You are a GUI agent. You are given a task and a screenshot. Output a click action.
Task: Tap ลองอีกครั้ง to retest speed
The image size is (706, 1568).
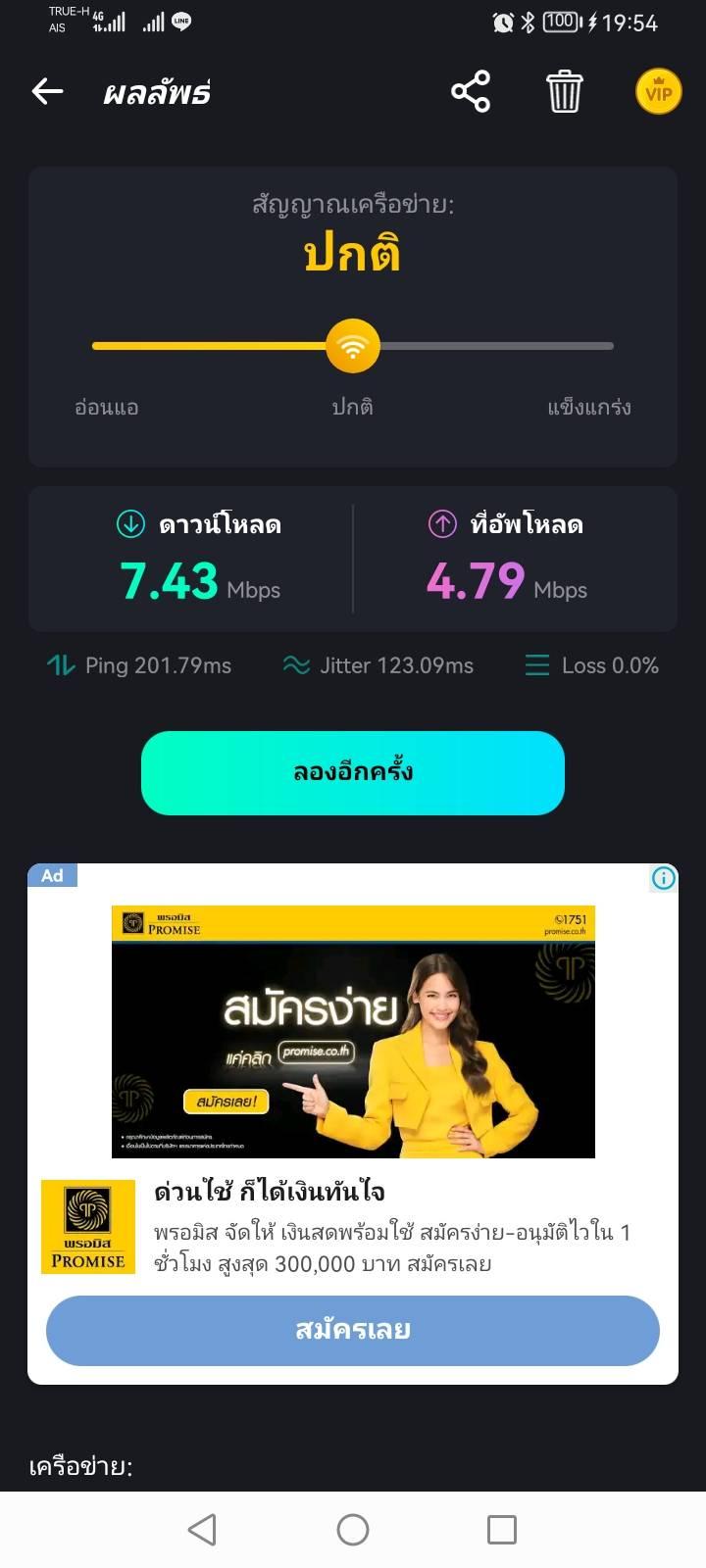(353, 772)
